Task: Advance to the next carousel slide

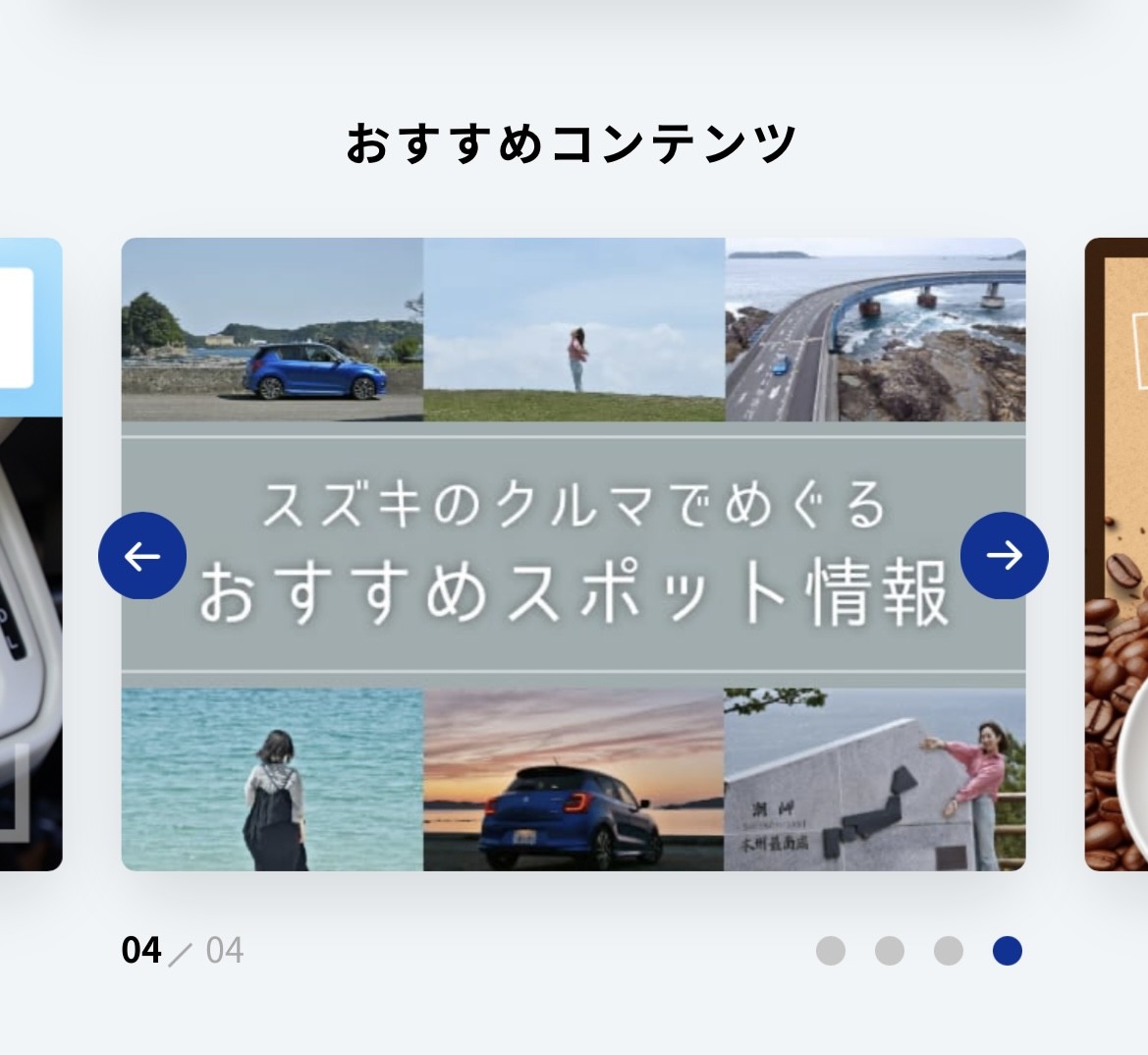Action: (1004, 556)
